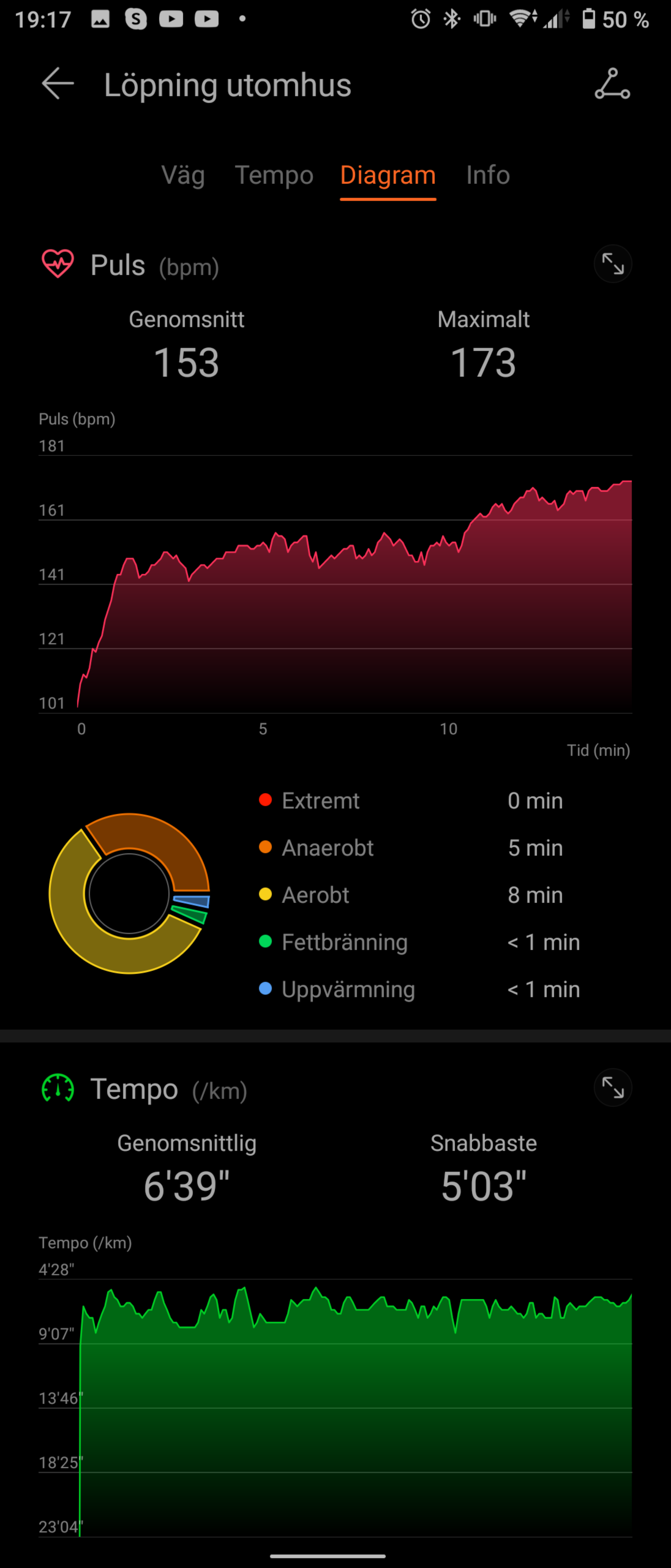Go back from Löpning utomhus
The width and height of the screenshot is (671, 1568).
point(58,83)
